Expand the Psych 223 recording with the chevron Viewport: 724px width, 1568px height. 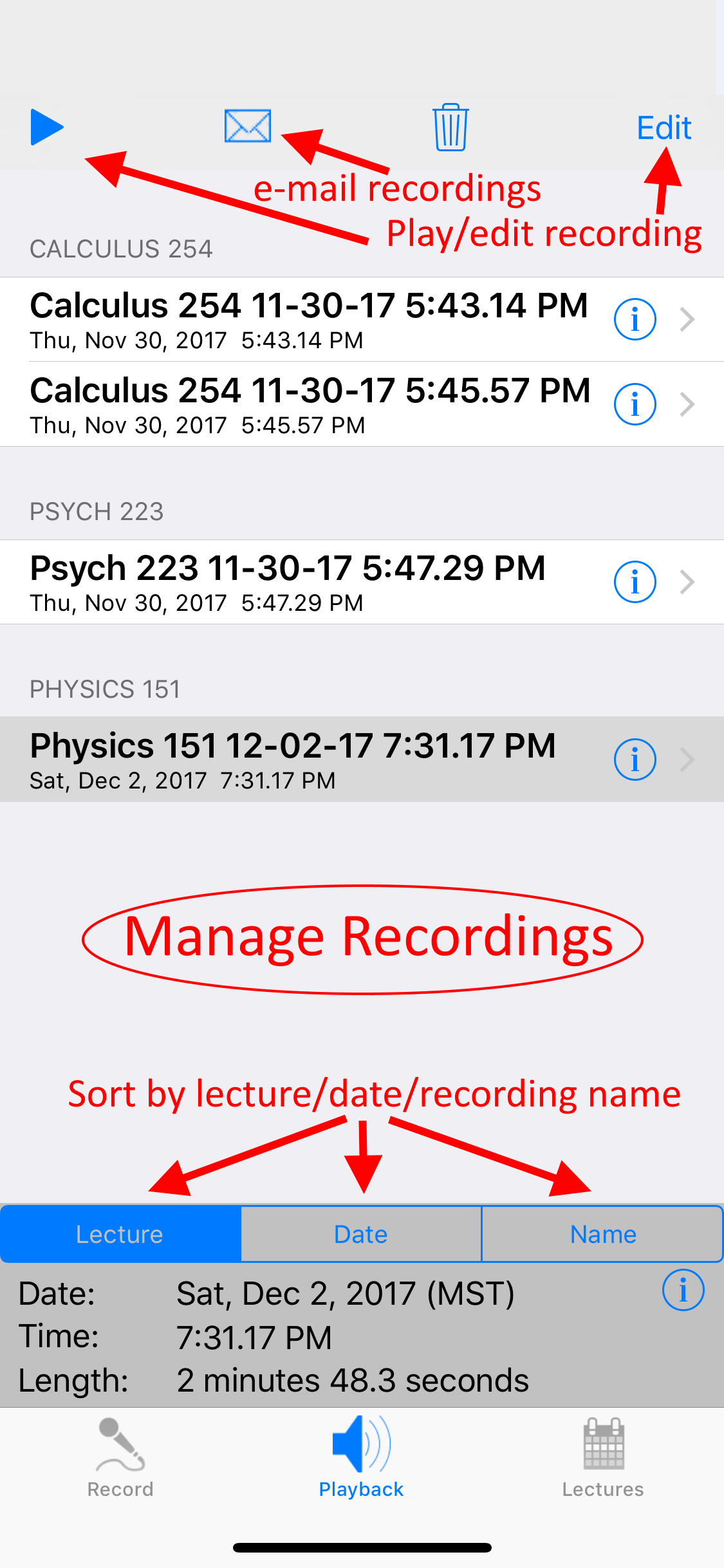(x=689, y=582)
